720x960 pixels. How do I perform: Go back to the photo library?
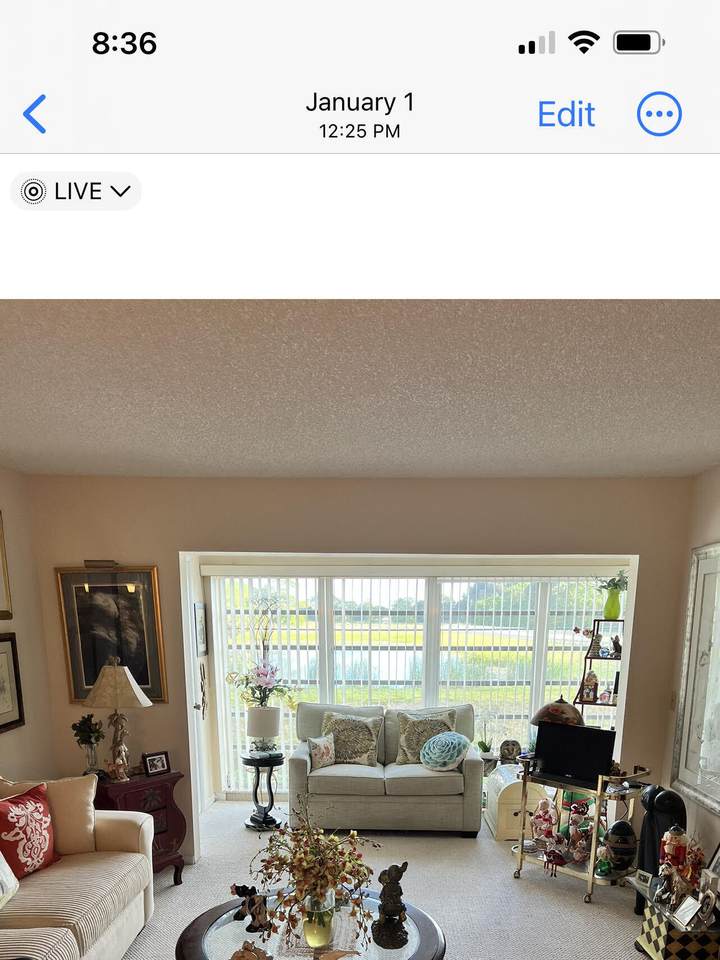point(35,114)
